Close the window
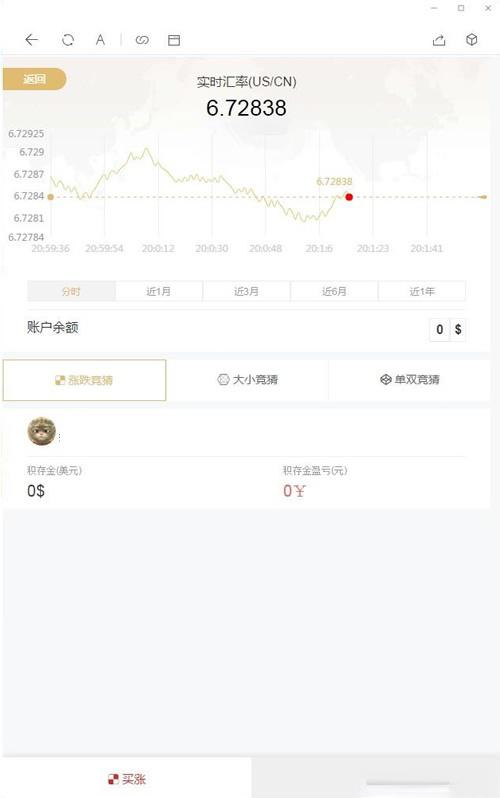 pos(488,8)
